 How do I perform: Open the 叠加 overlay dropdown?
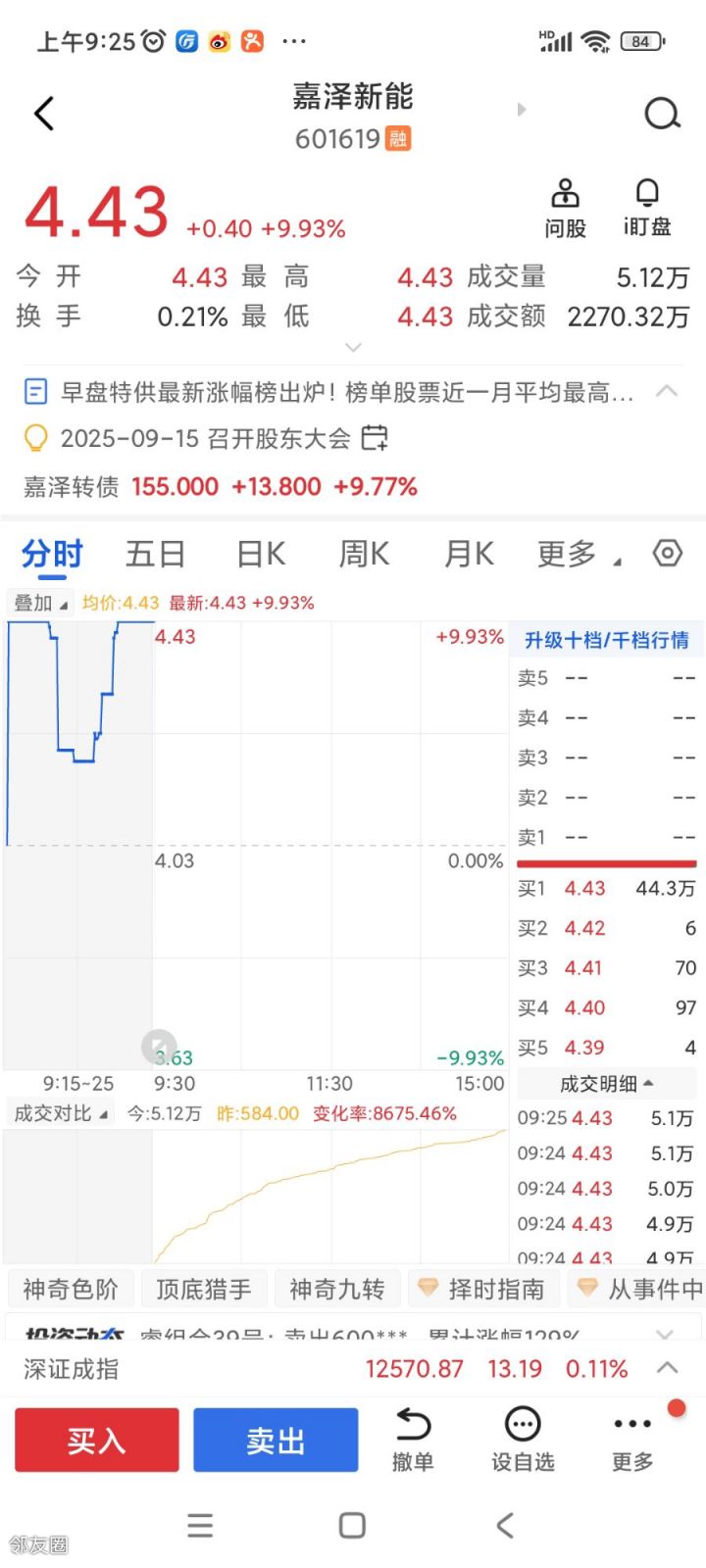40,603
